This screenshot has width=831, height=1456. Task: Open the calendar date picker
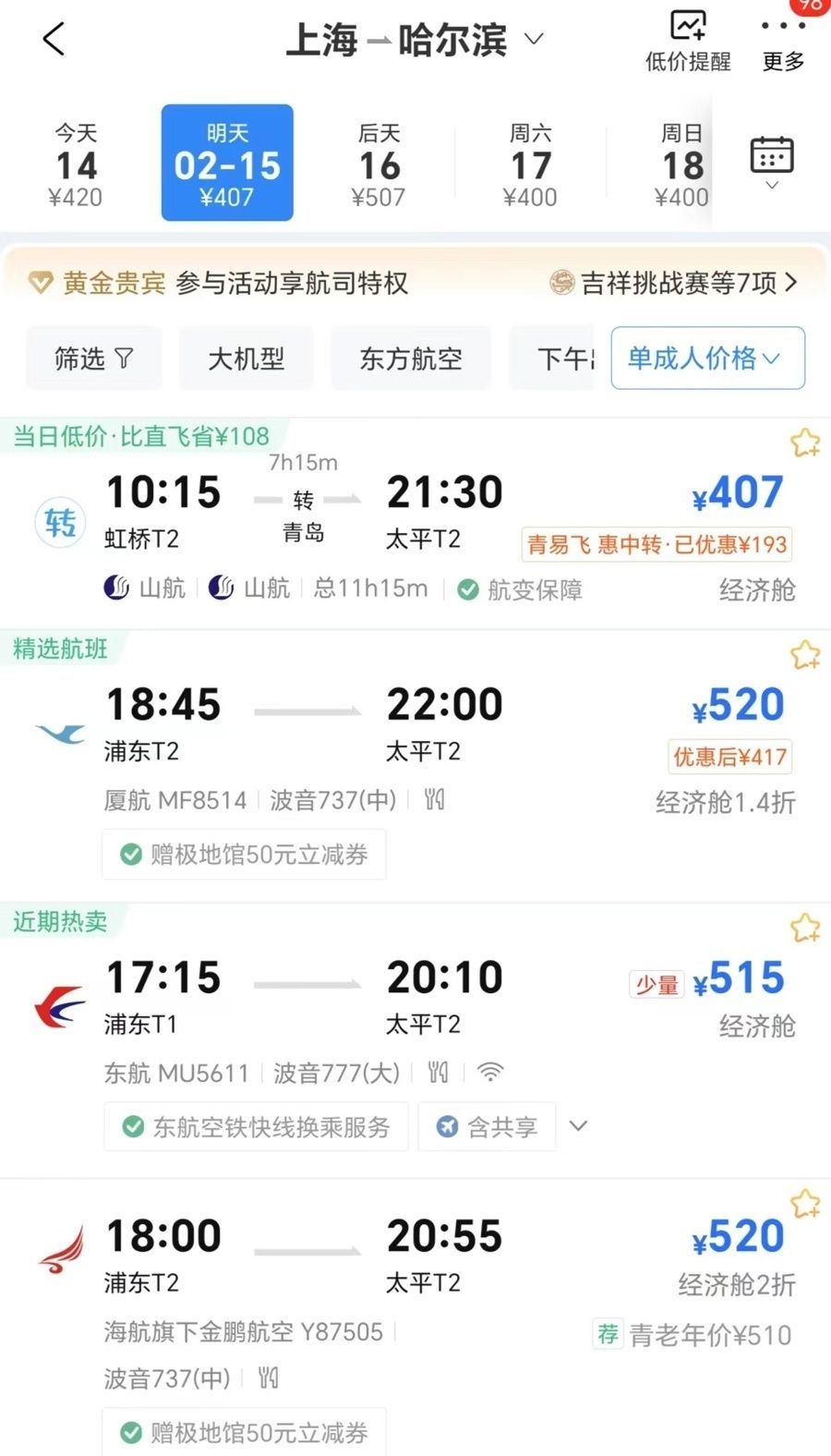772,162
